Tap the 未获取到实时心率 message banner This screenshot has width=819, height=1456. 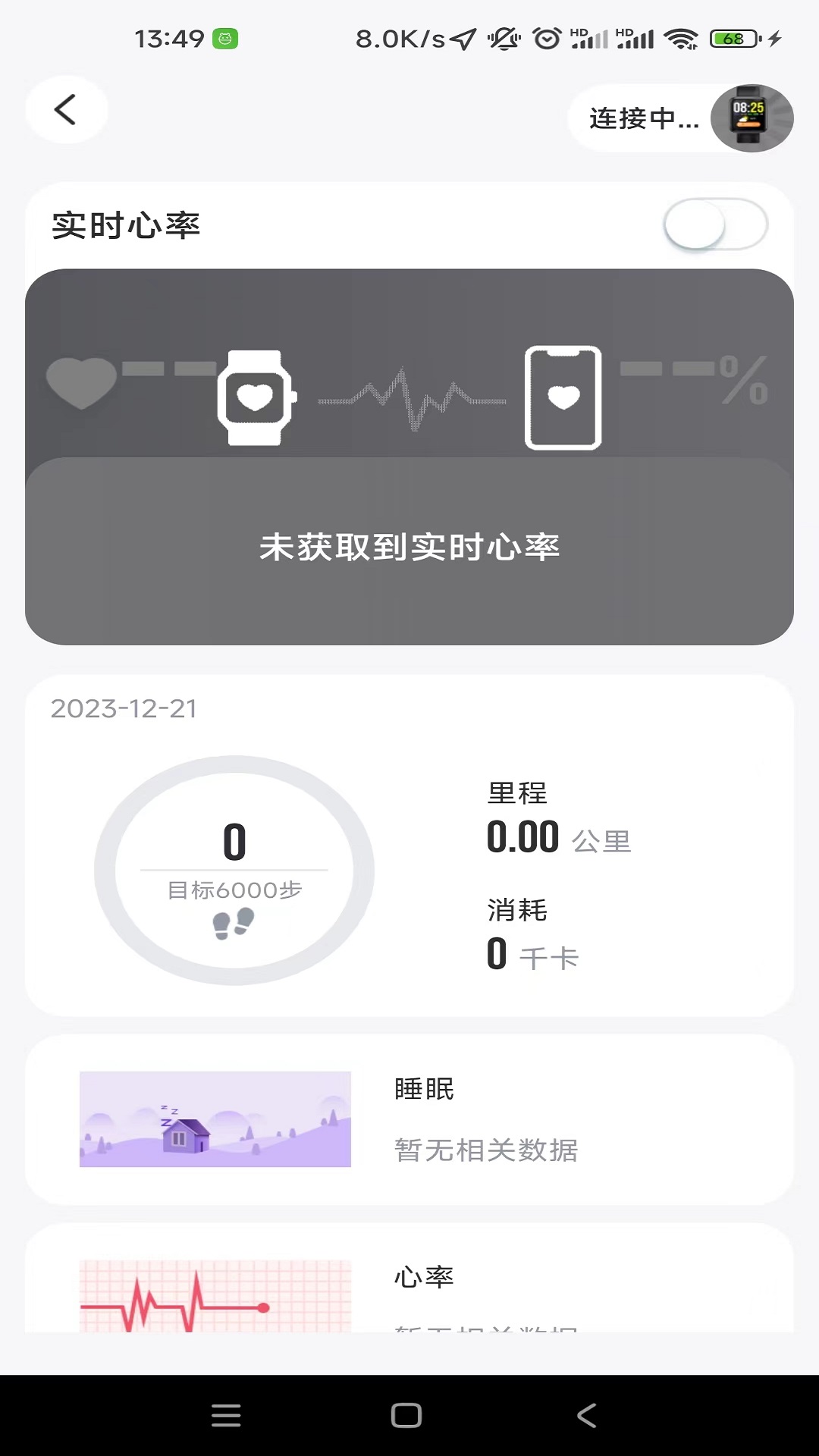tap(409, 548)
